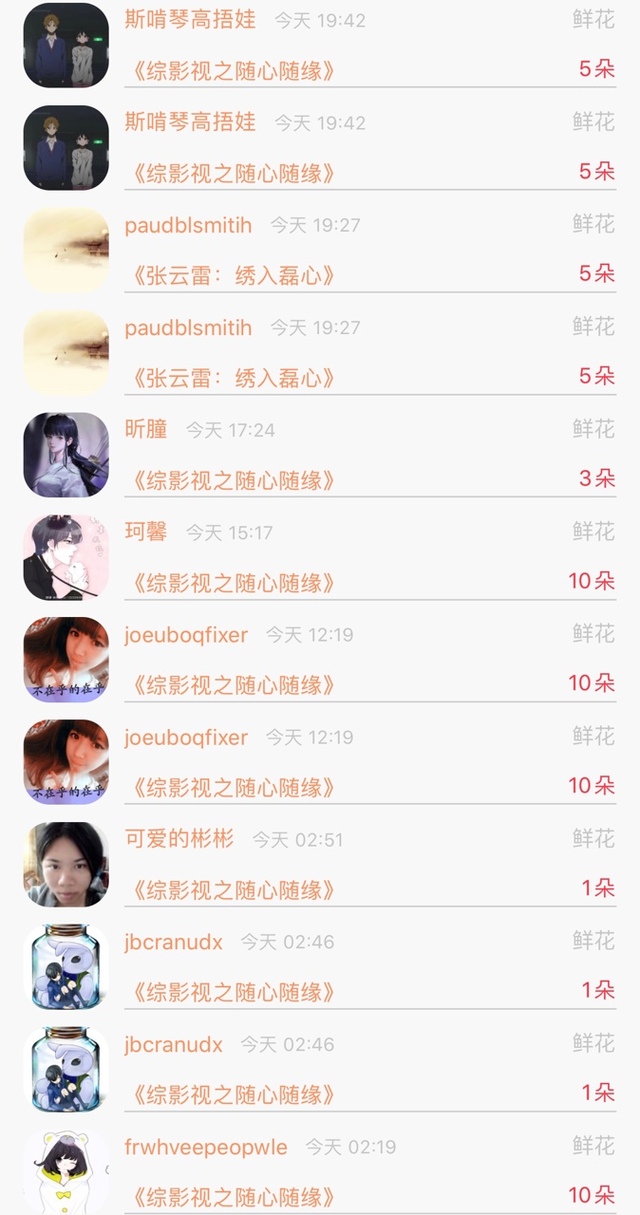The image size is (640, 1215).
Task: Open frwhveepeopwle's avatar
Action: (66, 1171)
